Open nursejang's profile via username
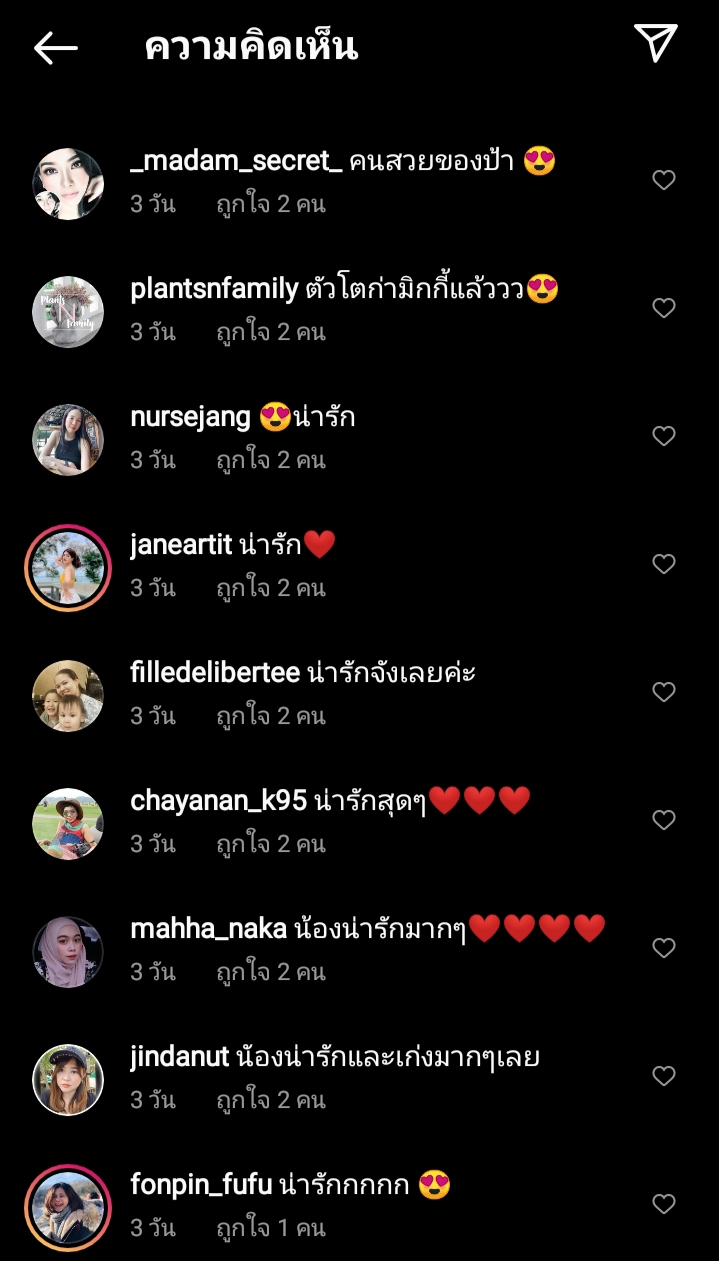The image size is (719, 1261). tap(190, 417)
